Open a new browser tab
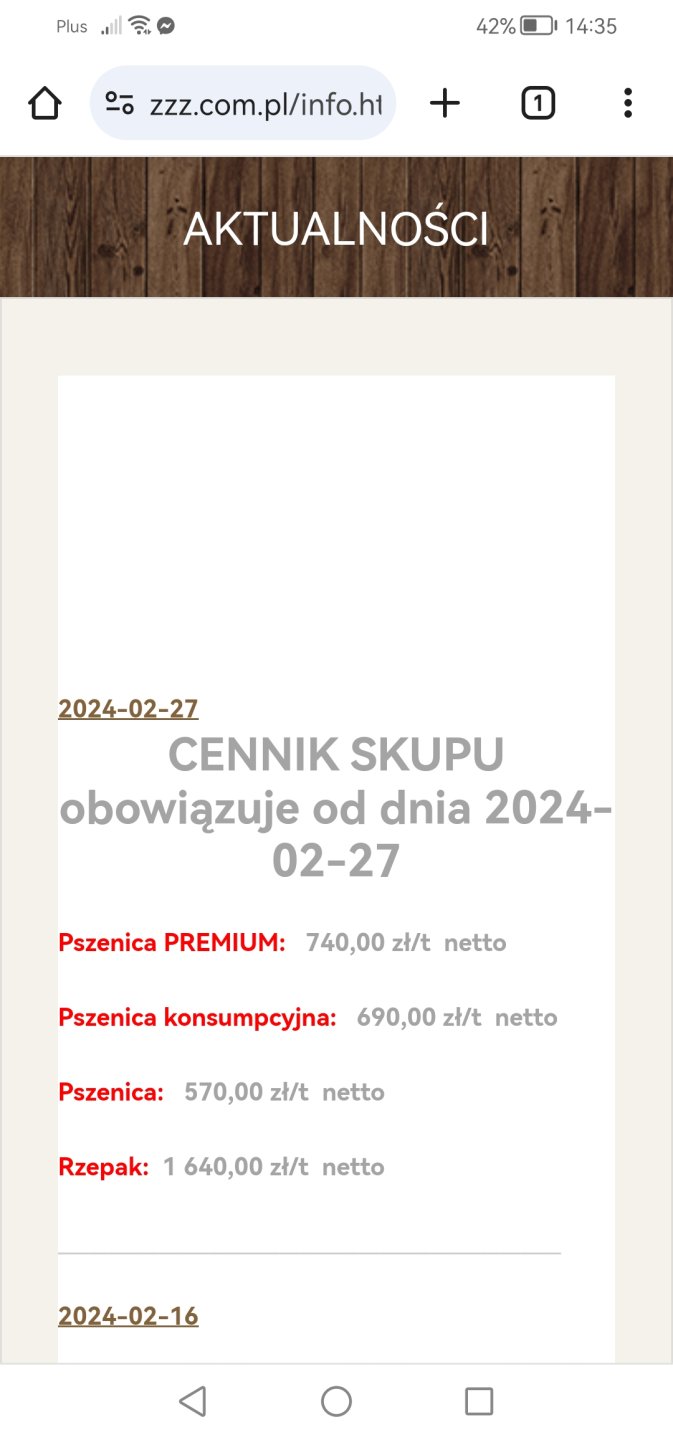Viewport: 673px width, 1440px height. point(445,103)
